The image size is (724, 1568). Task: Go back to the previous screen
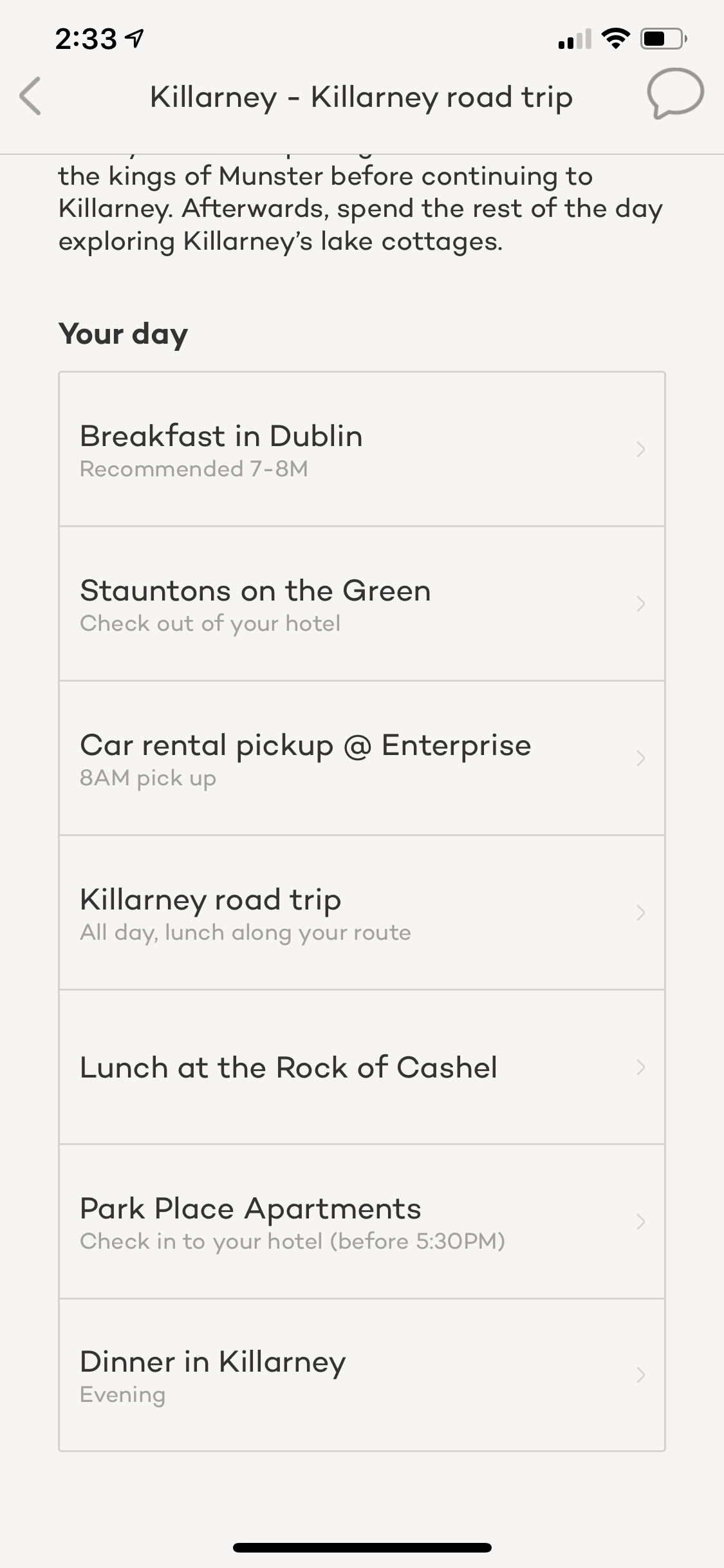30,97
